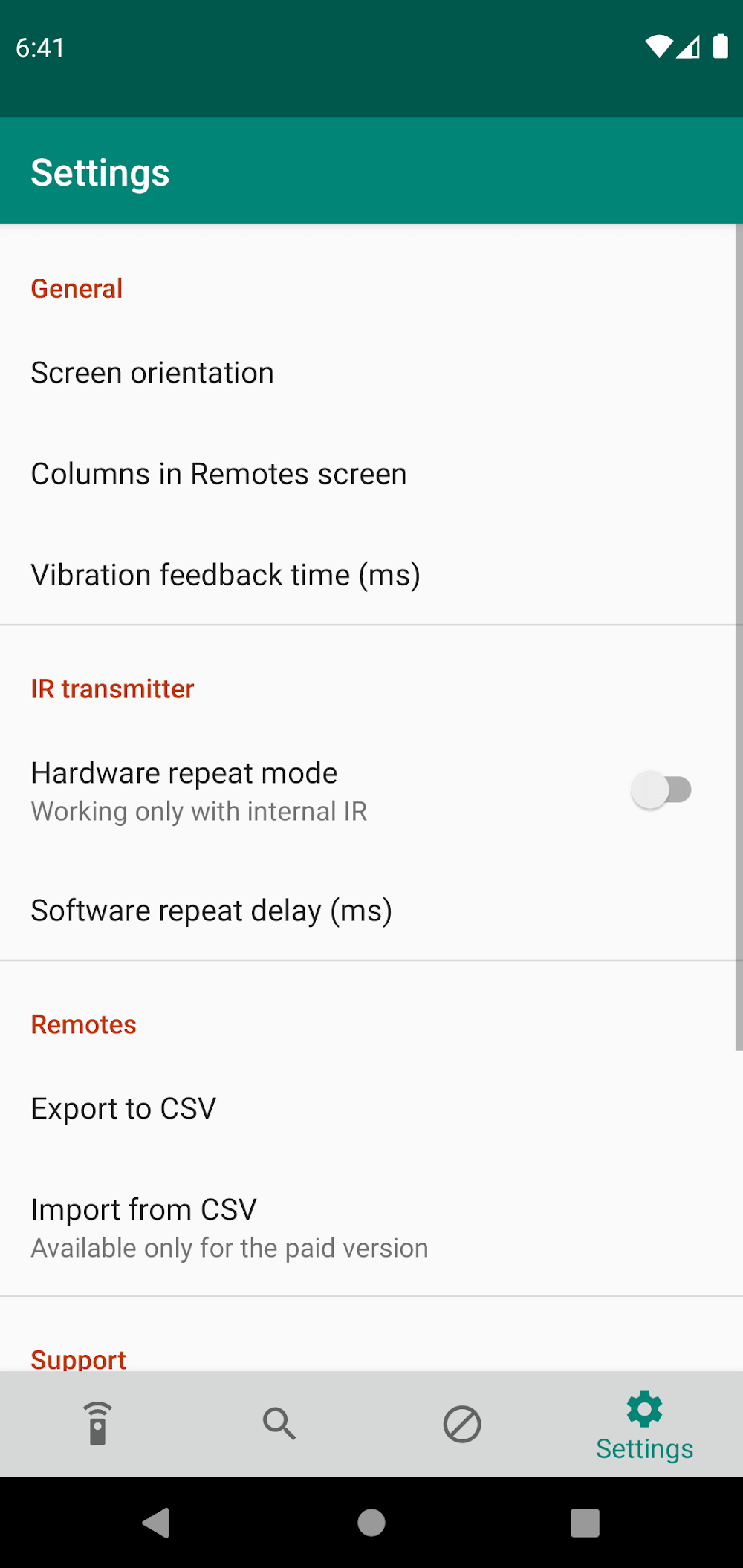Open Columns in Remotes screen setting
The width and height of the screenshot is (743, 1568).
coord(218,474)
